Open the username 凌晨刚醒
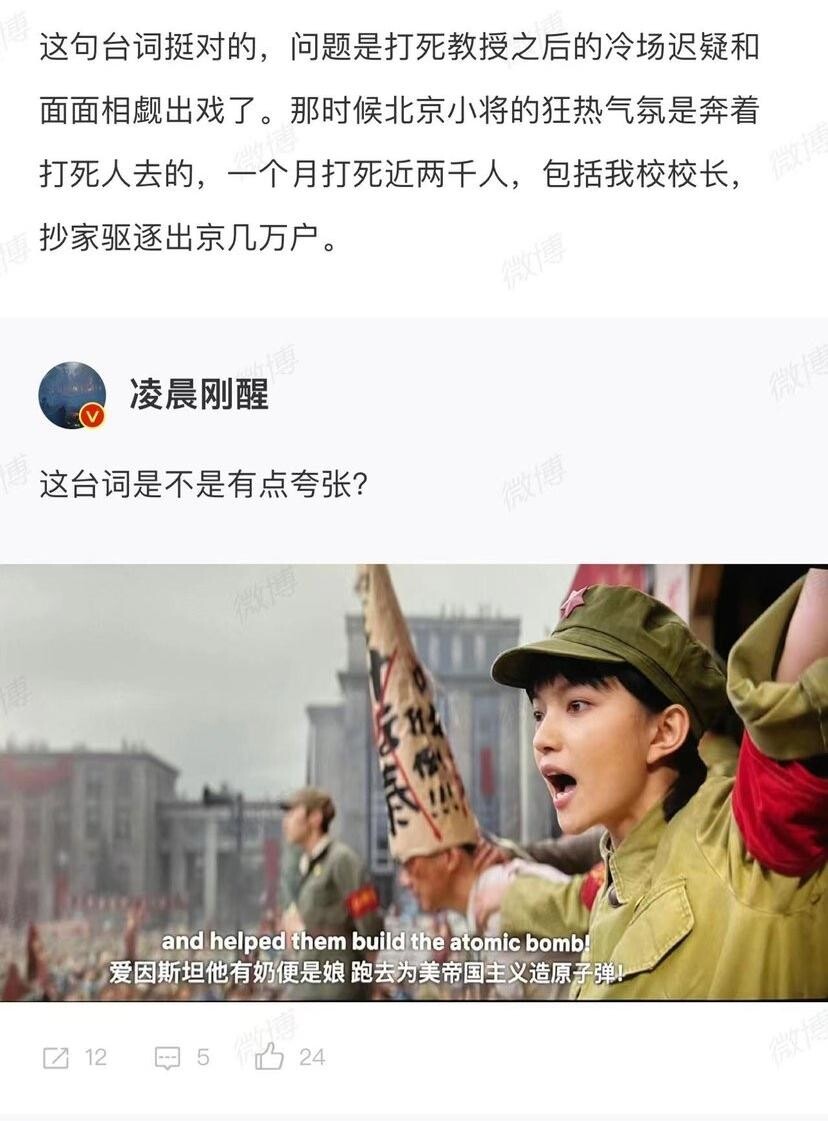This screenshot has width=828, height=1121. [x=199, y=395]
